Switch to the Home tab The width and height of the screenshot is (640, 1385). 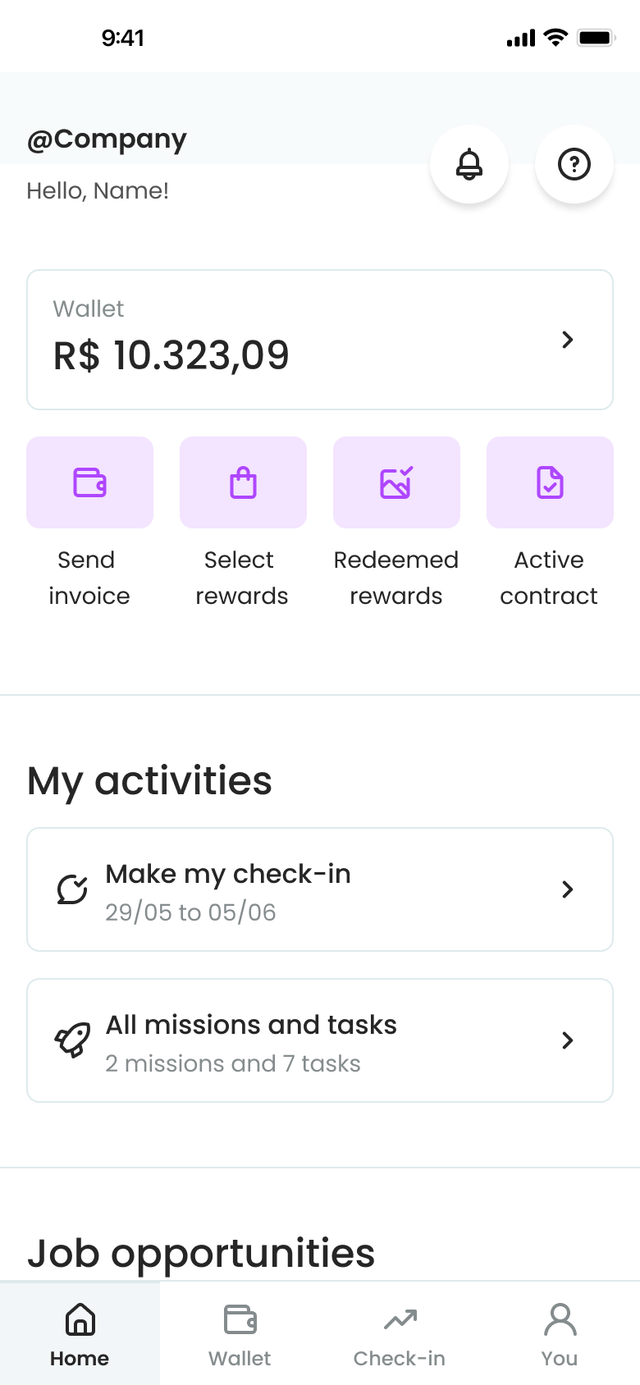pyautogui.click(x=80, y=1334)
